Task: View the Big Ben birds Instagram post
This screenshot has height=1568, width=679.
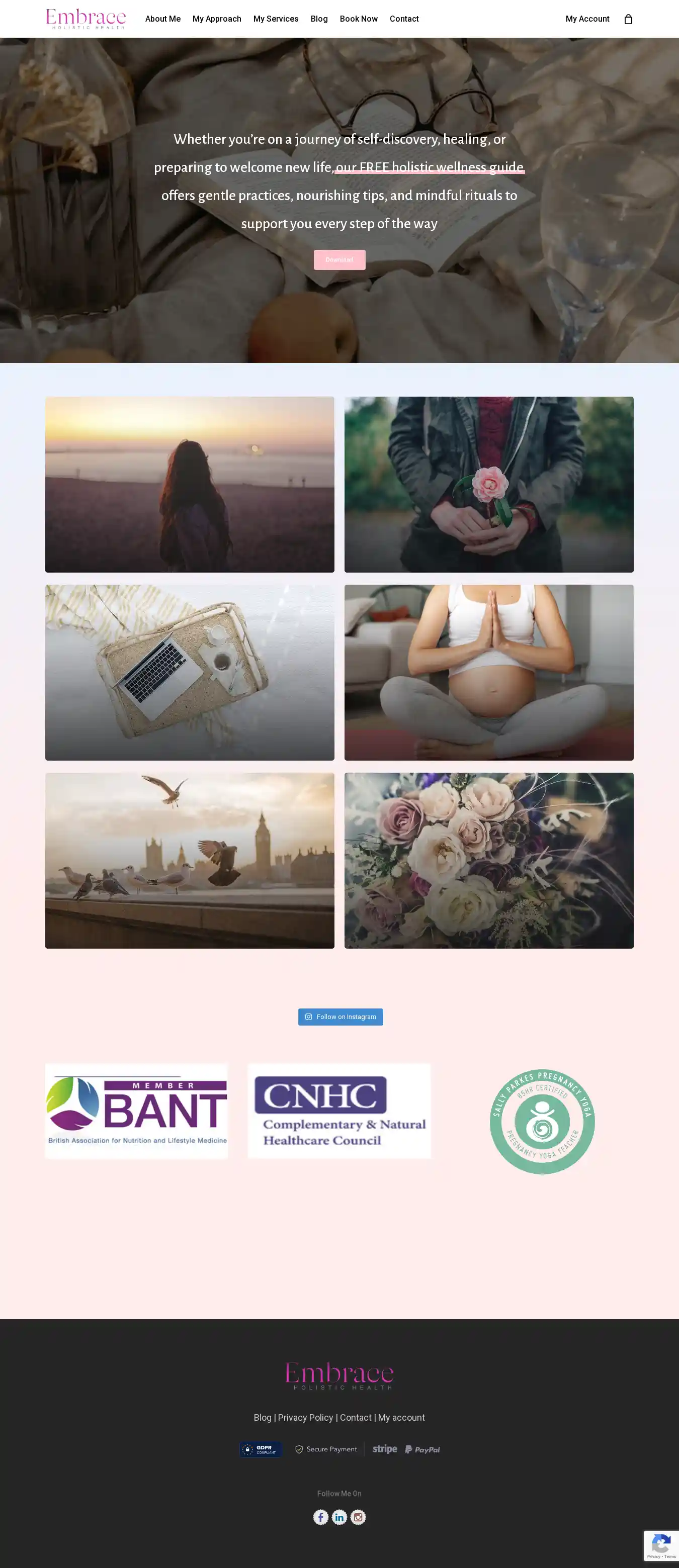Action: [x=190, y=860]
